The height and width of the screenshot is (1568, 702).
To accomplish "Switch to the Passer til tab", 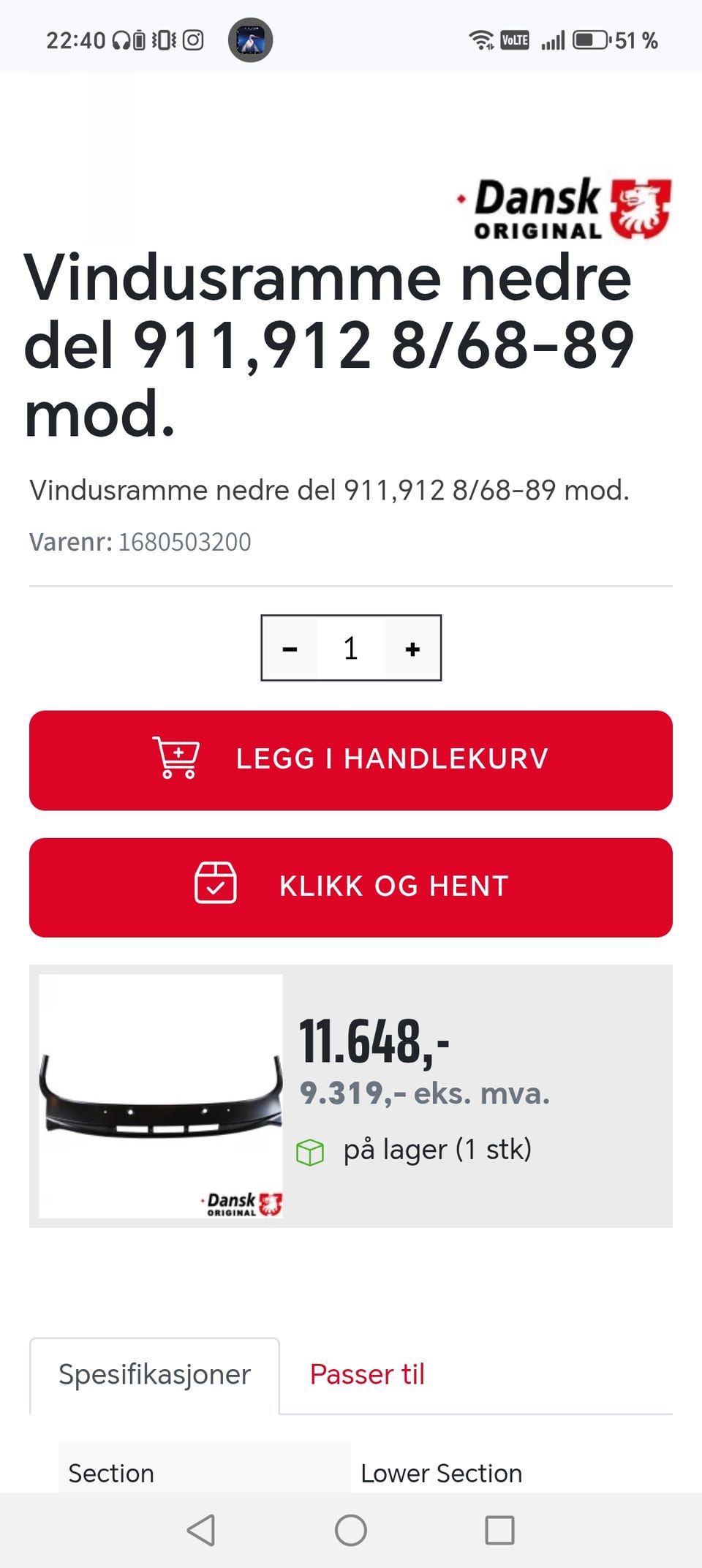I will (367, 1374).
